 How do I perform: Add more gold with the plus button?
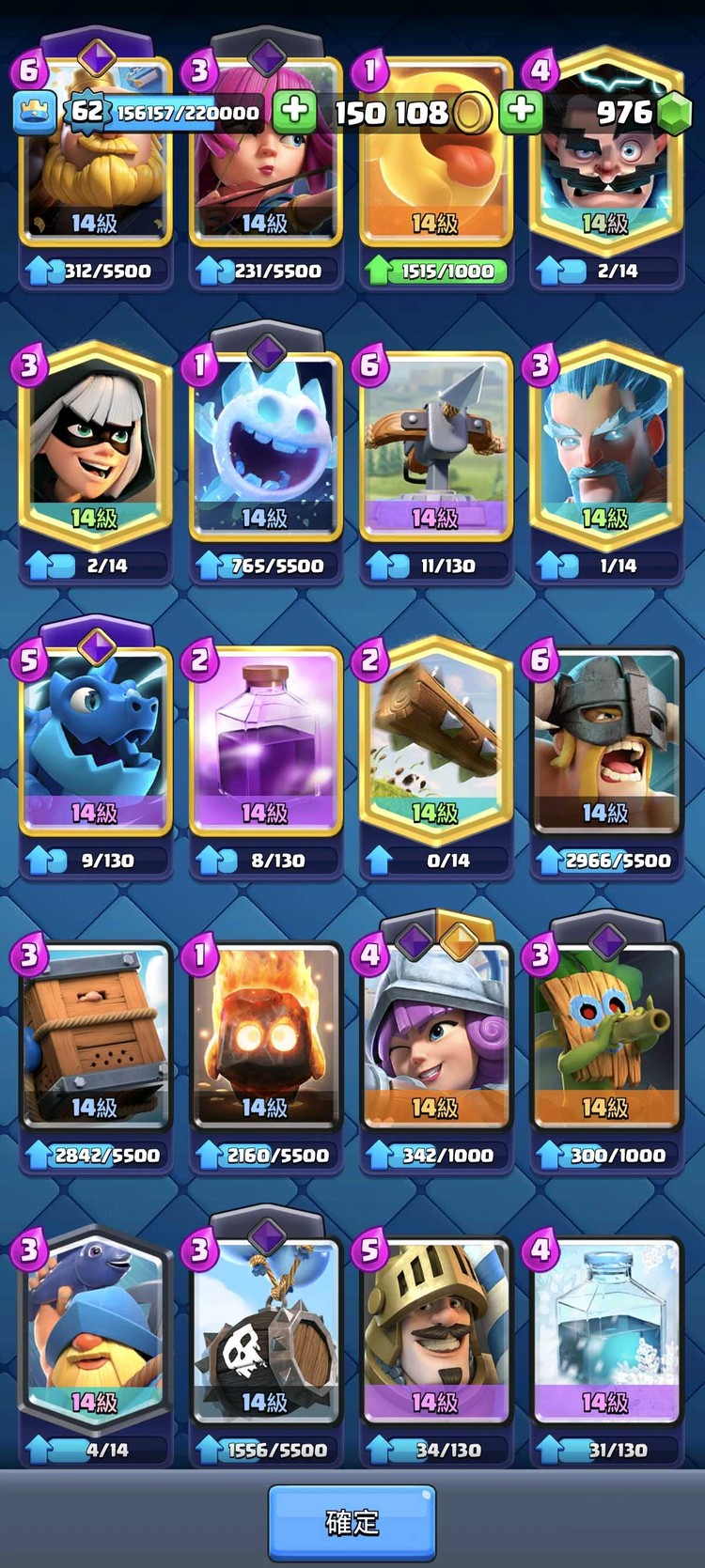coord(294,111)
